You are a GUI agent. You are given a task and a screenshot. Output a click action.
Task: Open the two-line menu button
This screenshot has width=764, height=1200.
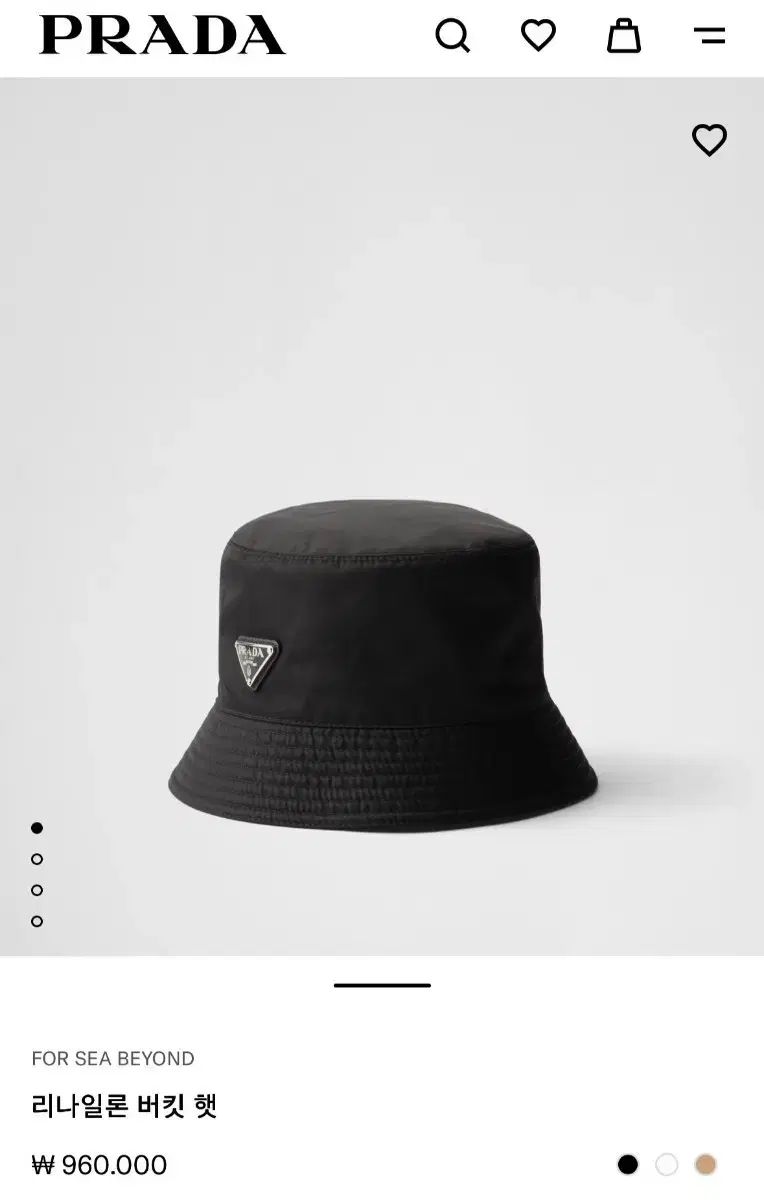pos(709,36)
